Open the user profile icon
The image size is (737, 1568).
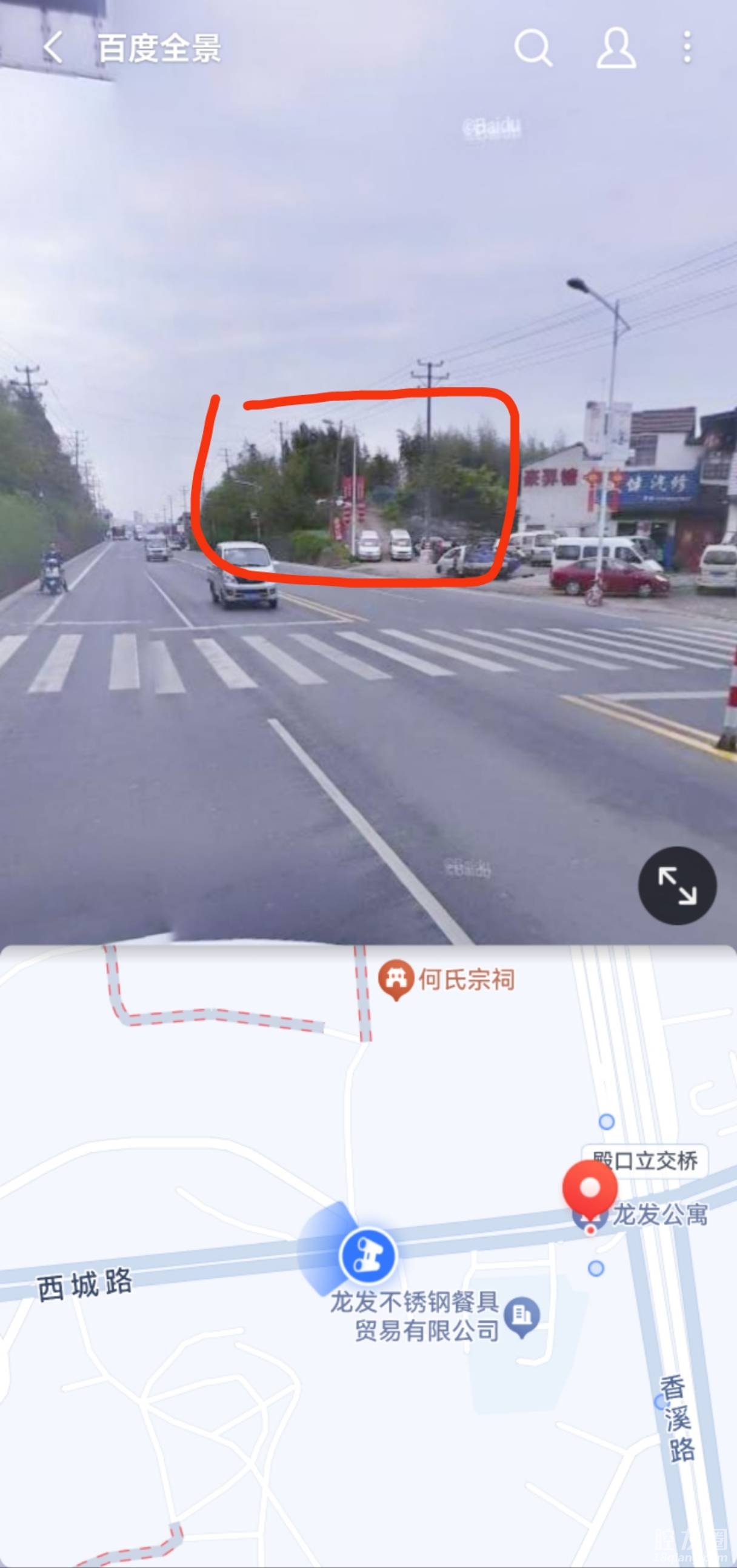coord(616,47)
